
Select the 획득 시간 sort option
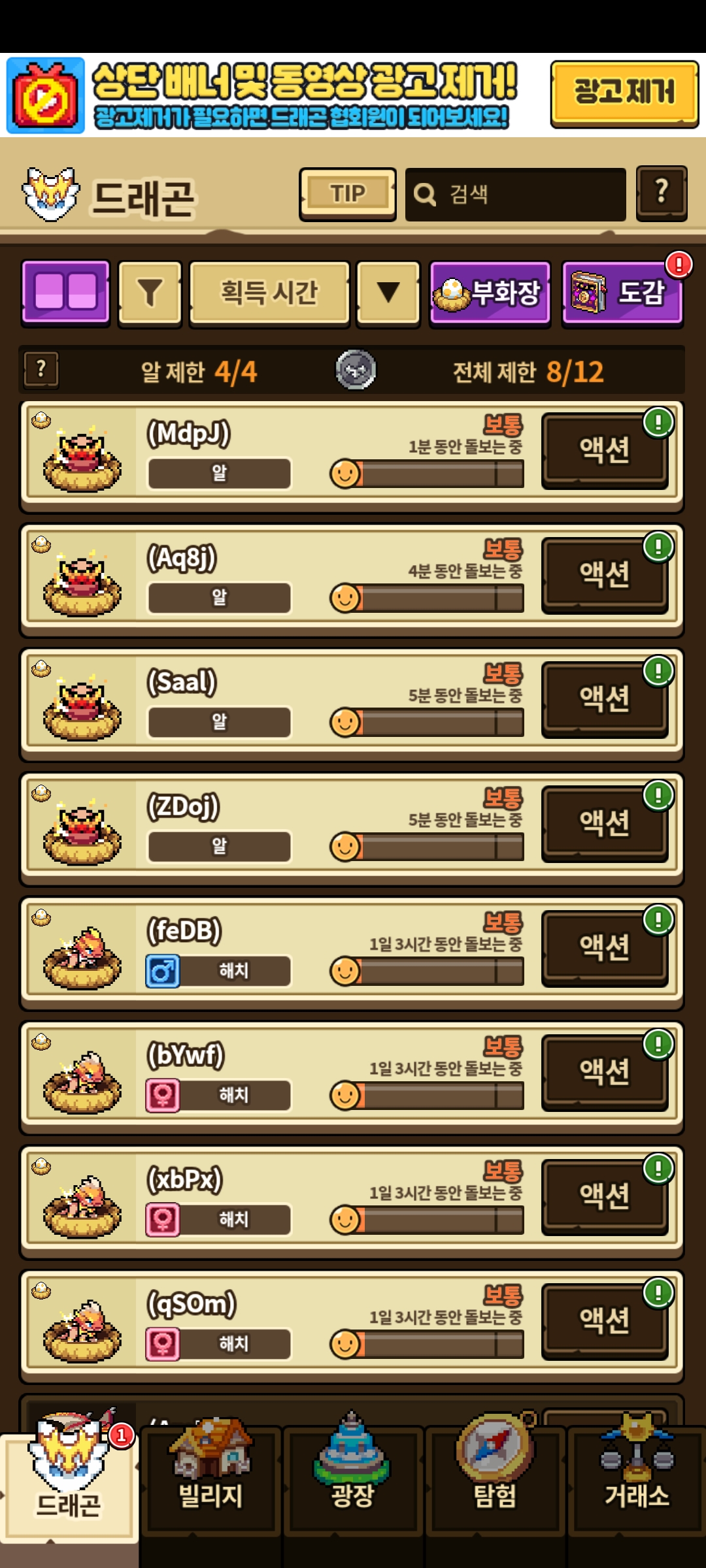click(269, 292)
